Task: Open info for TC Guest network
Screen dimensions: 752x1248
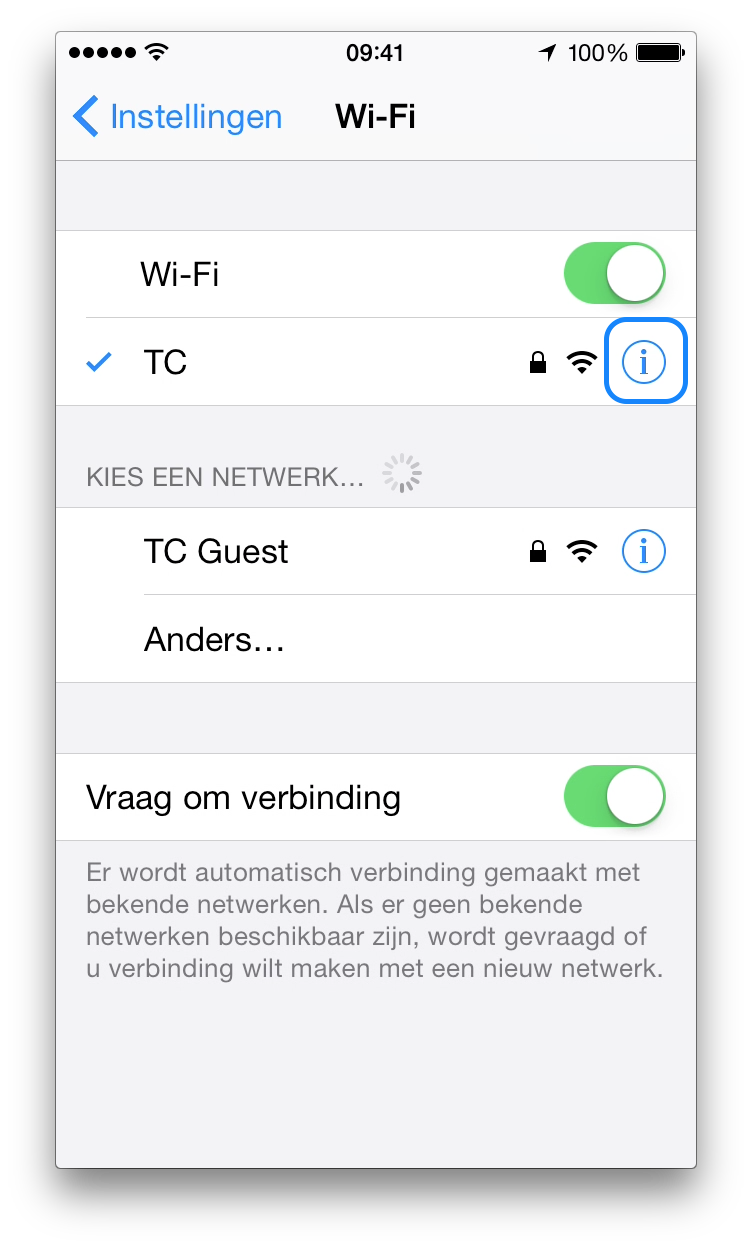Action: tap(644, 551)
